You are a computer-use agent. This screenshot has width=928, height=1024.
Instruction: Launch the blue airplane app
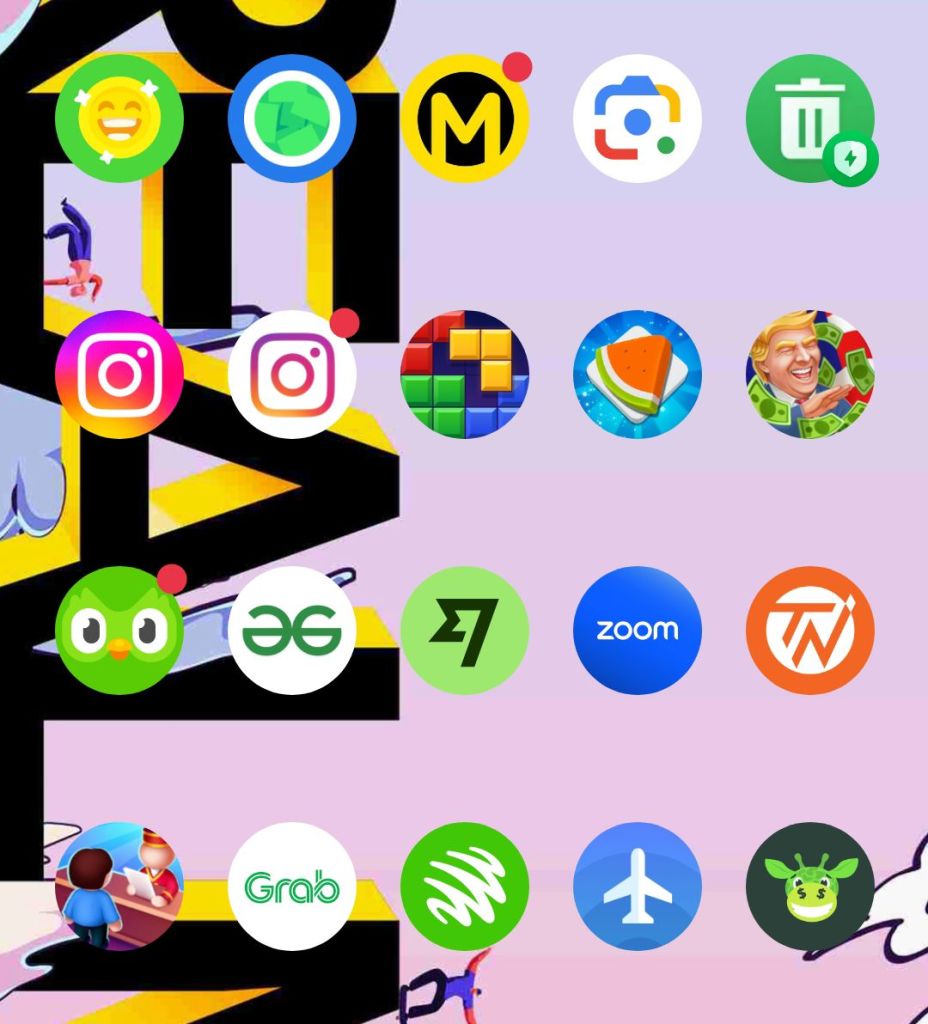(x=637, y=887)
